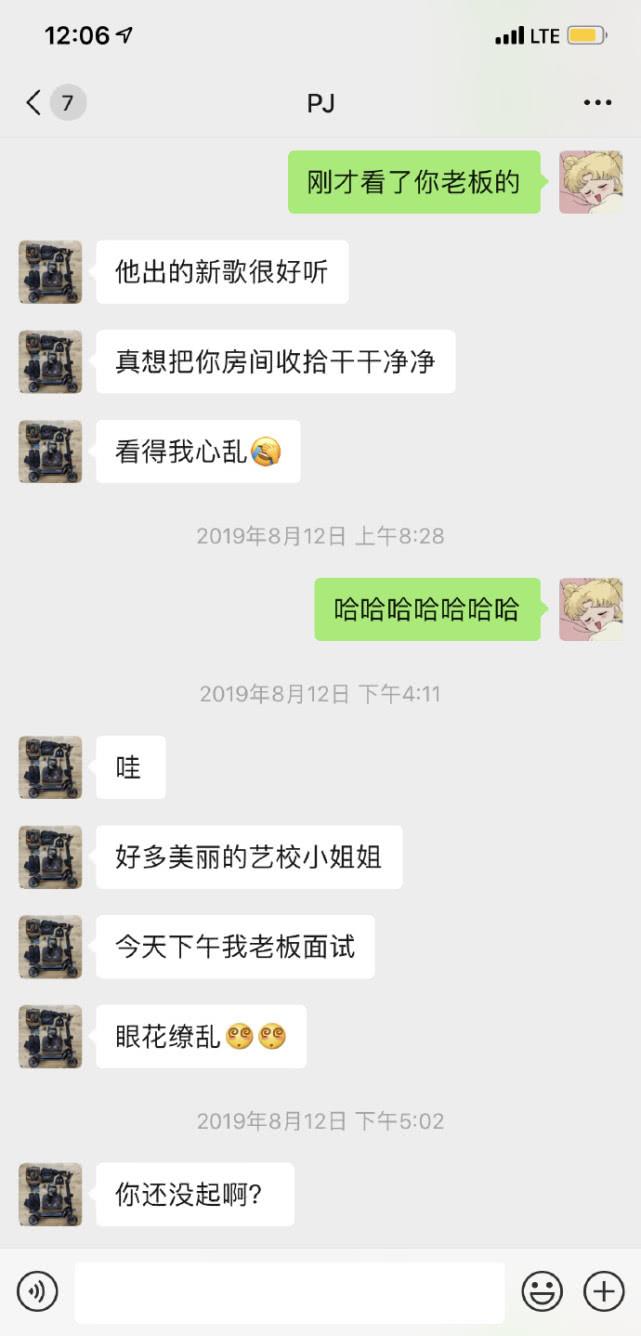The image size is (641, 1336).
Task: Open my avatar beside 哈哈哈哈哈哈哈
Action: click(x=591, y=609)
